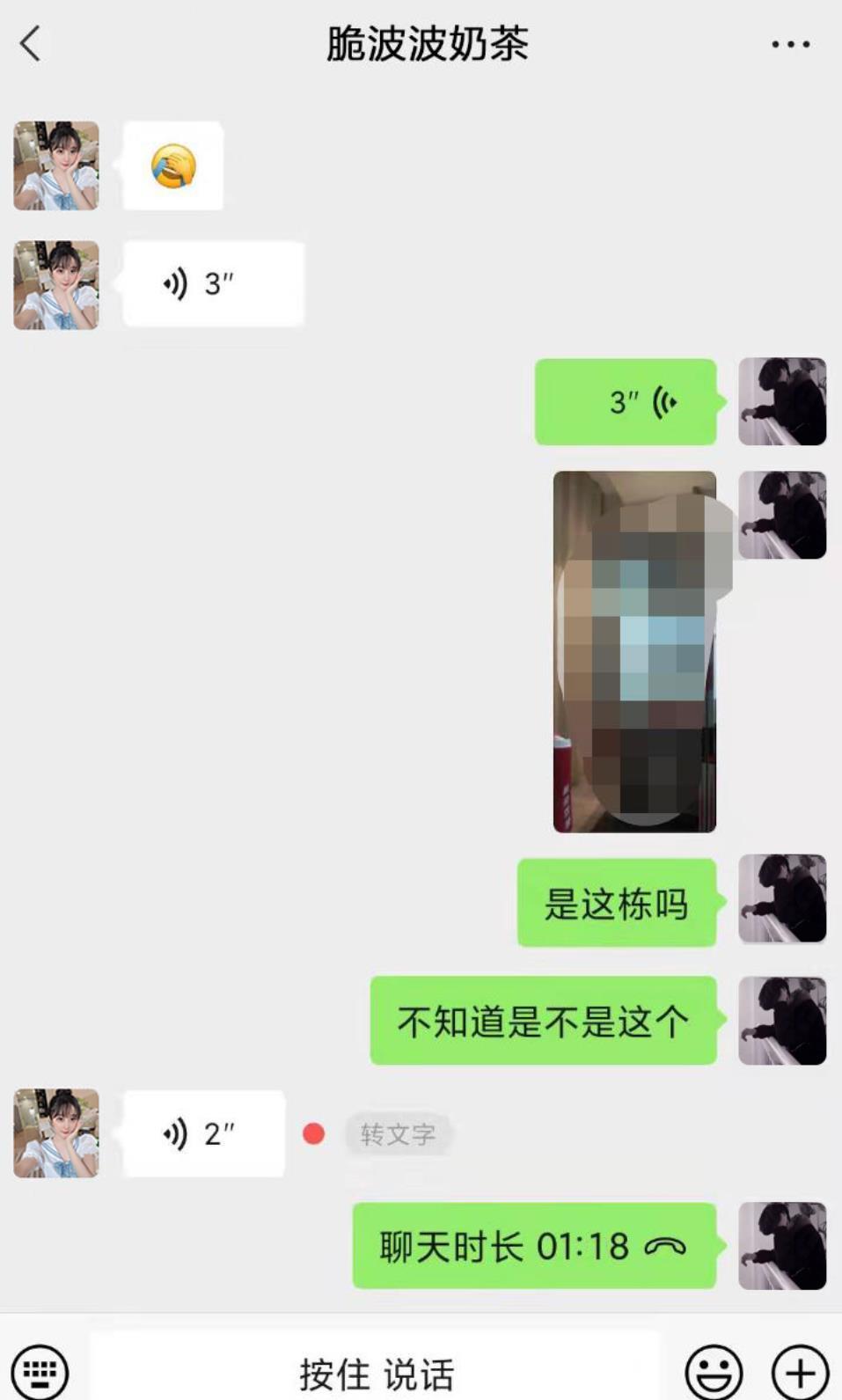The height and width of the screenshot is (1400, 842).
Task: View the contact's avatar beside the emoji message
Action: tap(56, 165)
